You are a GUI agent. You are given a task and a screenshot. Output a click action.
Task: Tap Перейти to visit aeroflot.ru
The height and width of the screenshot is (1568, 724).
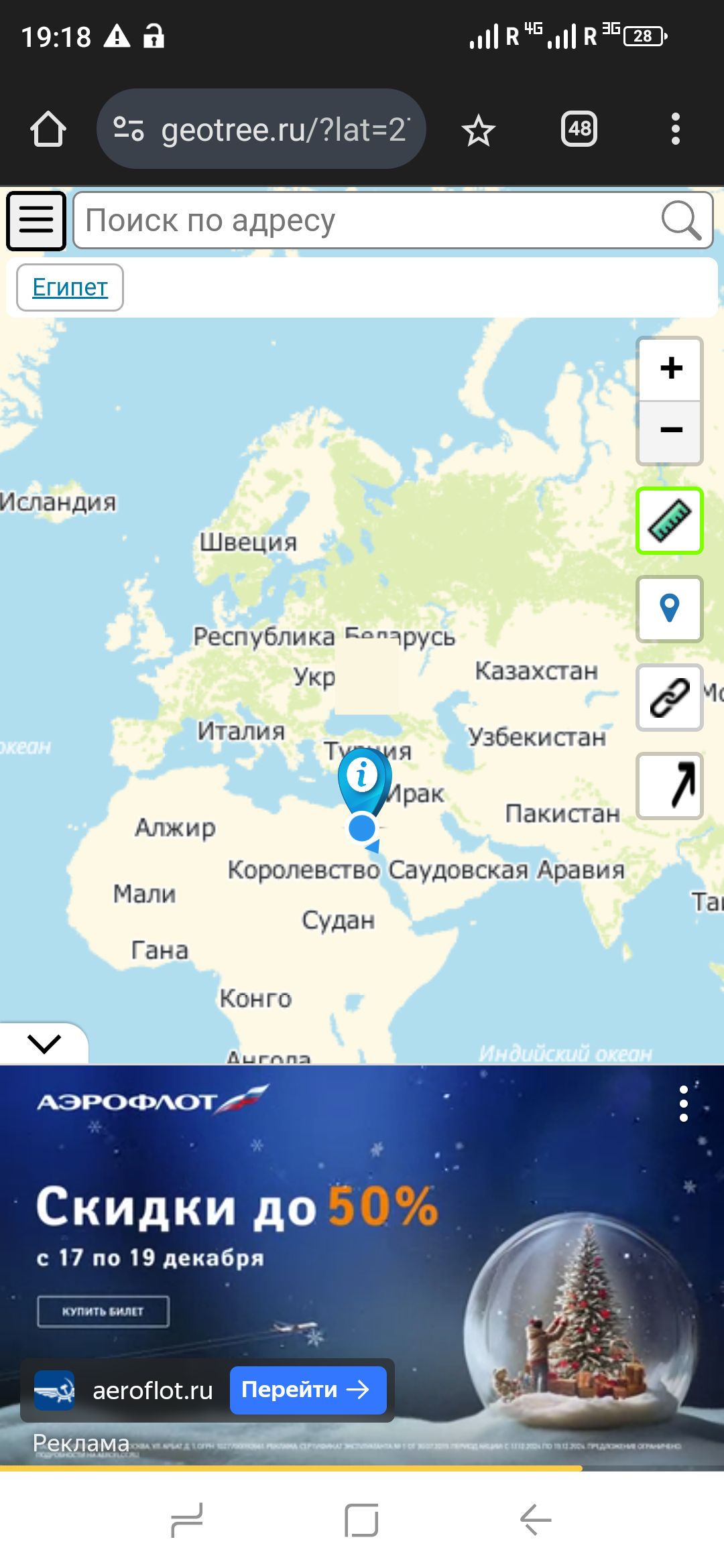click(308, 1390)
